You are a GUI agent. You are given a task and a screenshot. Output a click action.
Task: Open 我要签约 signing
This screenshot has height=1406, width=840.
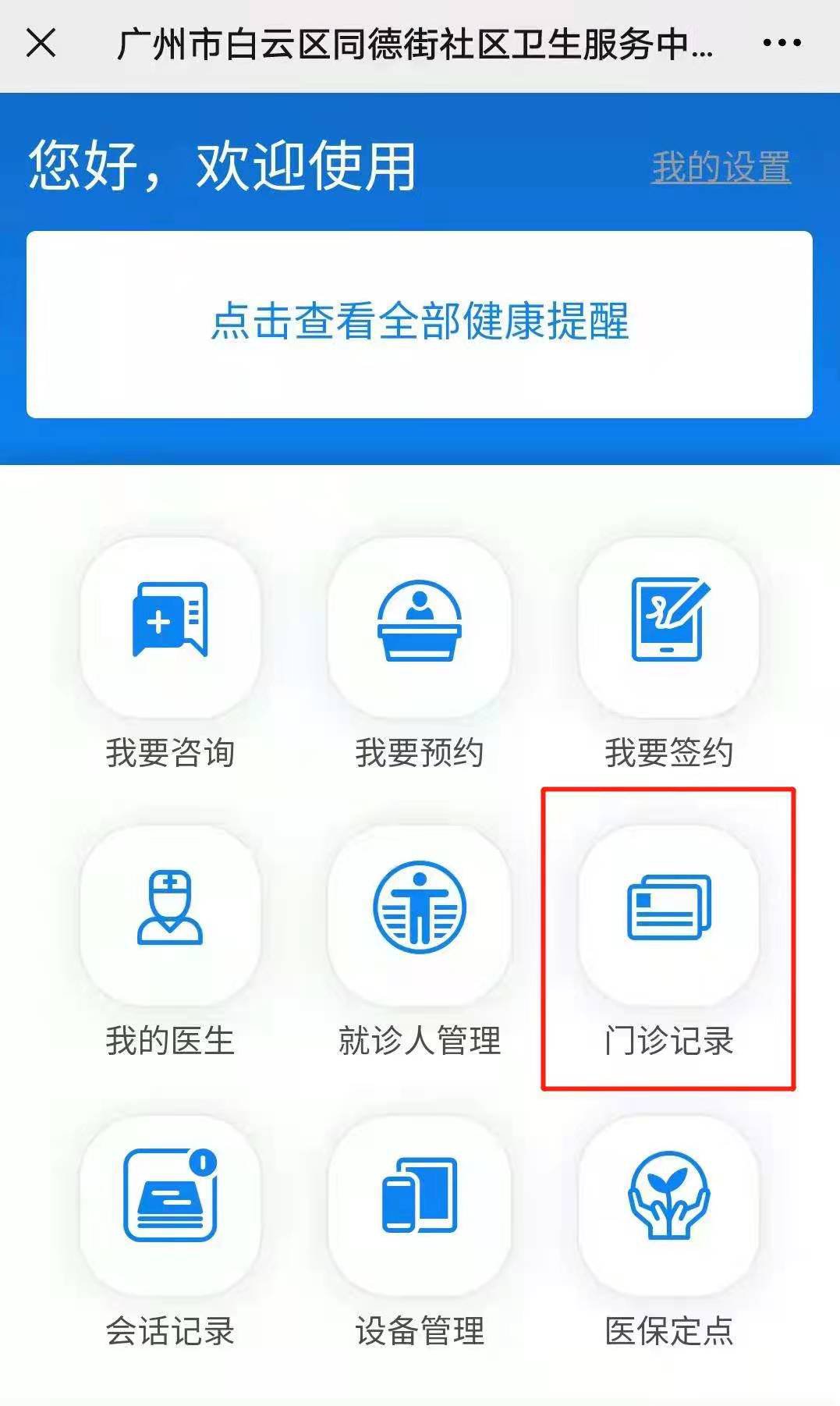click(669, 627)
